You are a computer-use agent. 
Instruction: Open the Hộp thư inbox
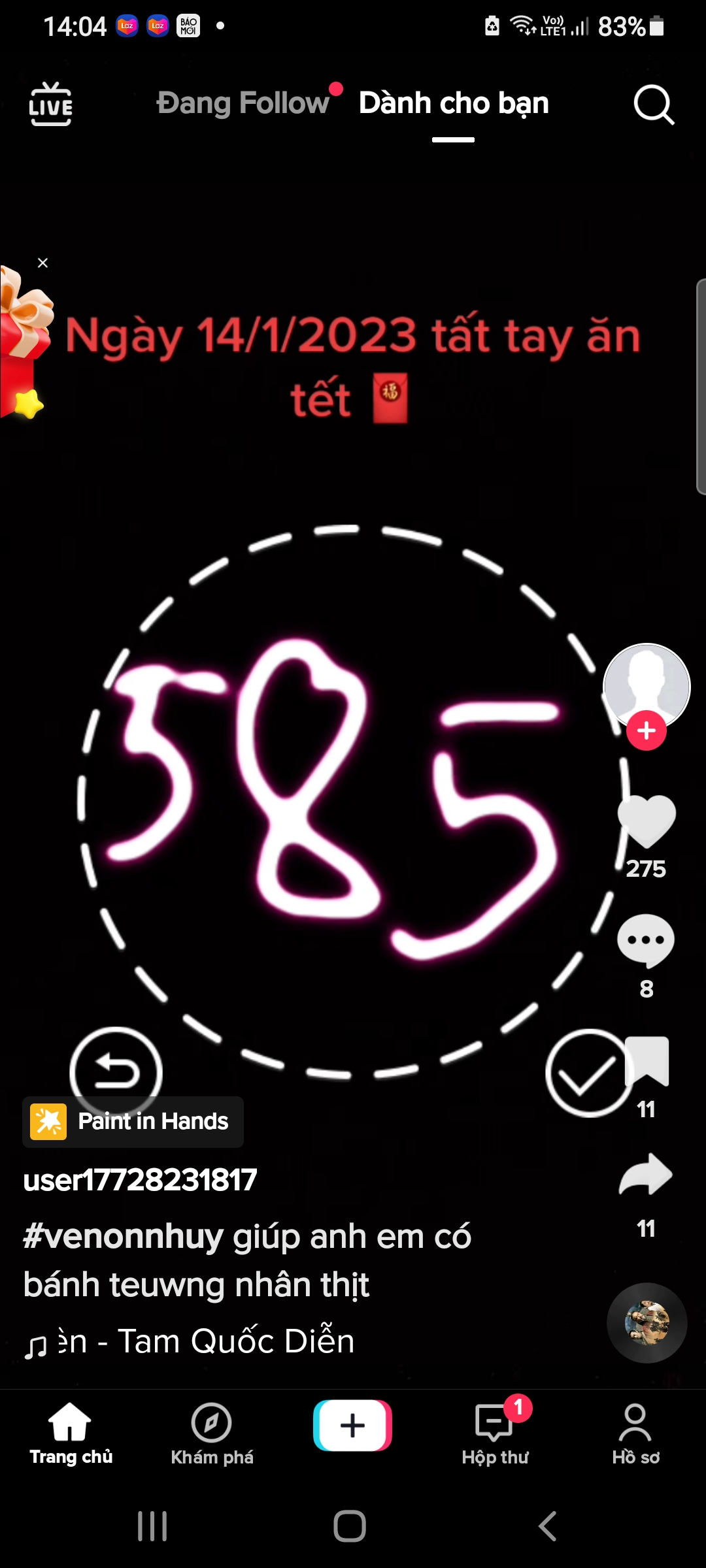coord(495,1434)
